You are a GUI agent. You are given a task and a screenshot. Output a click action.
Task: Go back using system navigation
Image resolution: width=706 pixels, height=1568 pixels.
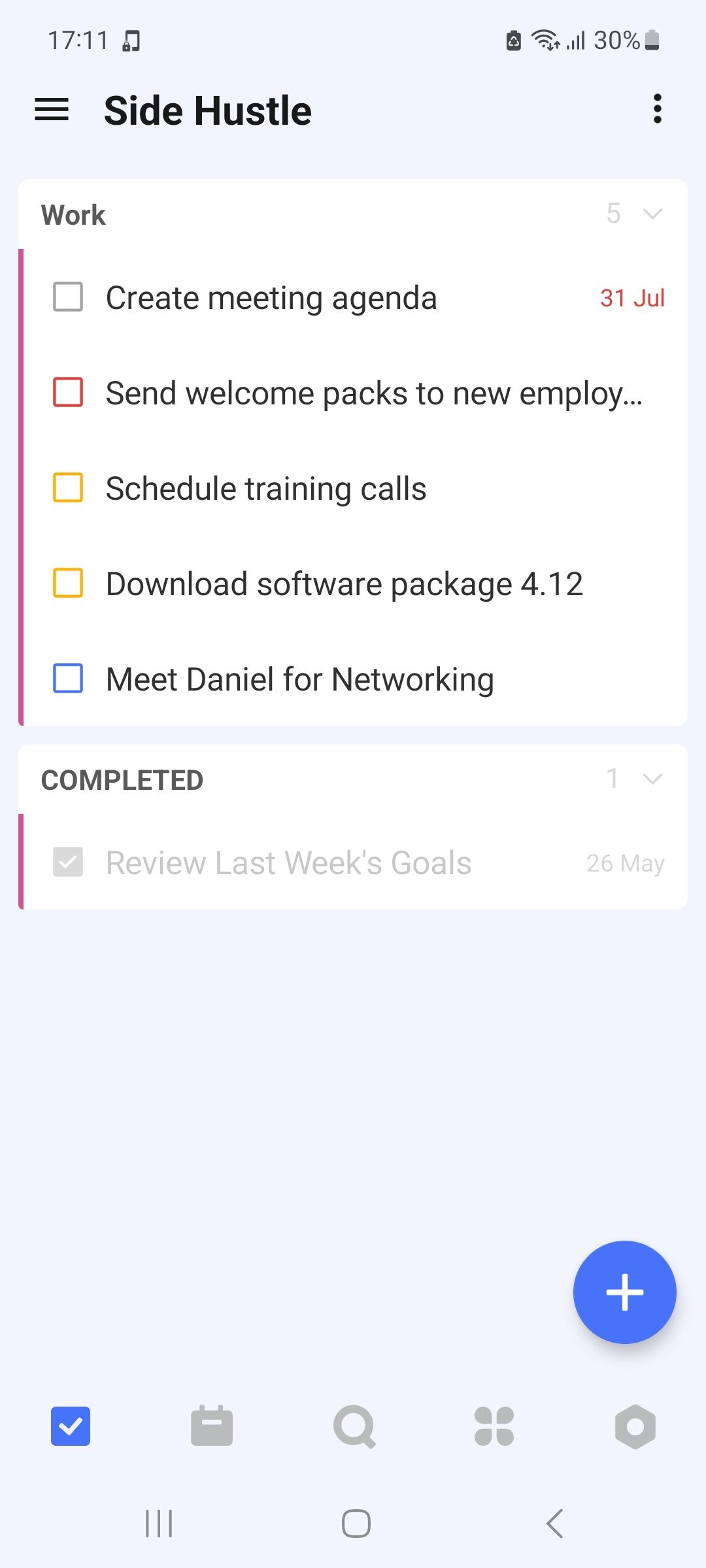[554, 1524]
